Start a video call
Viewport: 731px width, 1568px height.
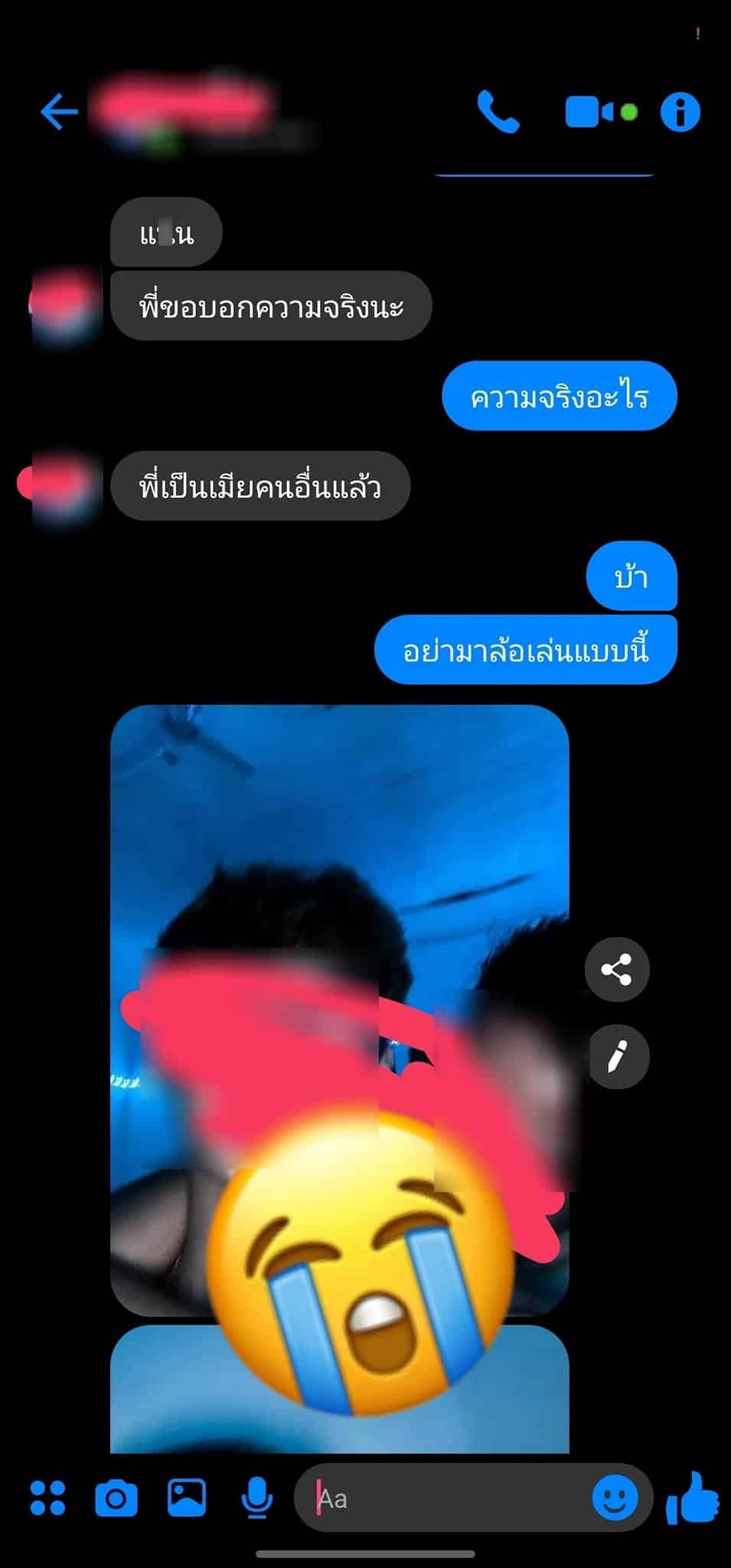[x=590, y=112]
